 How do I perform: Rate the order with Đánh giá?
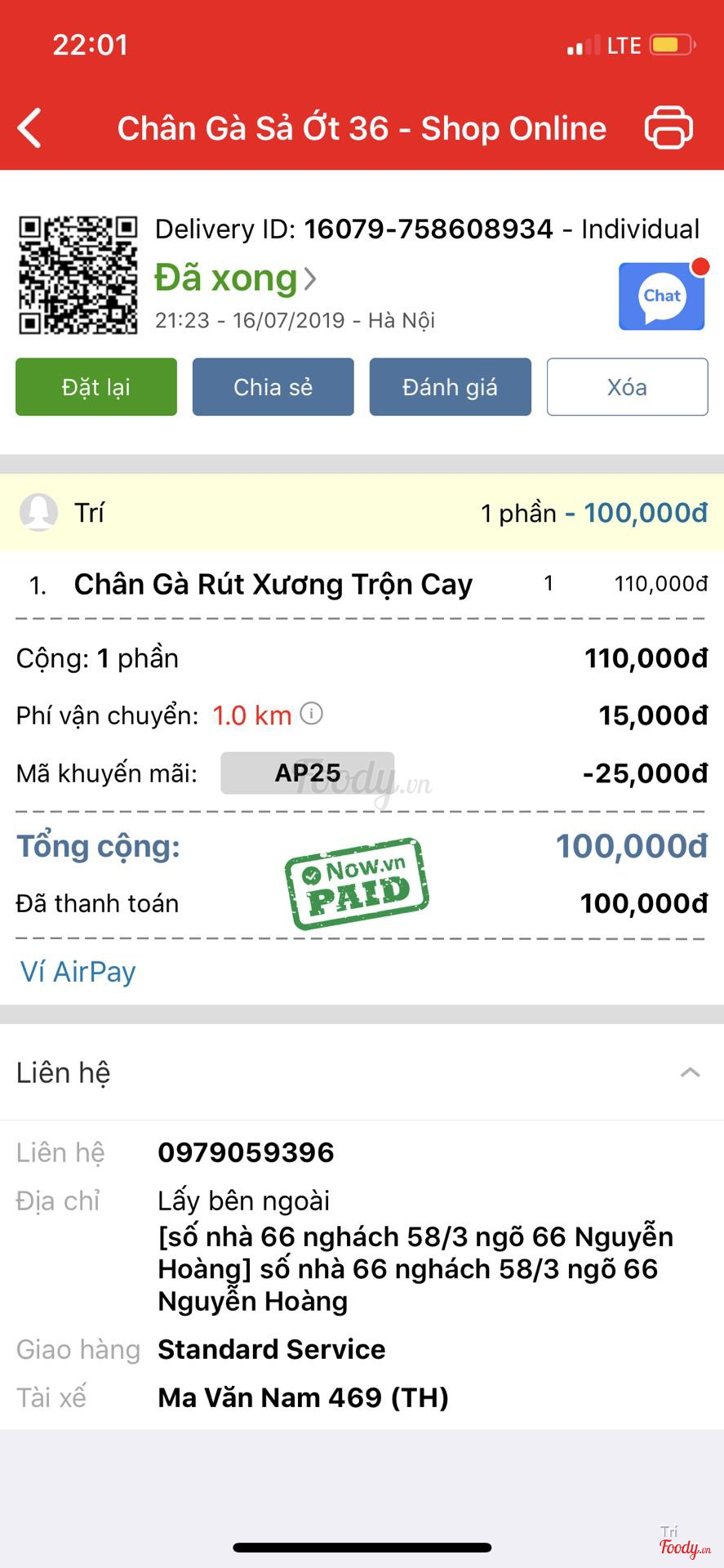point(450,387)
